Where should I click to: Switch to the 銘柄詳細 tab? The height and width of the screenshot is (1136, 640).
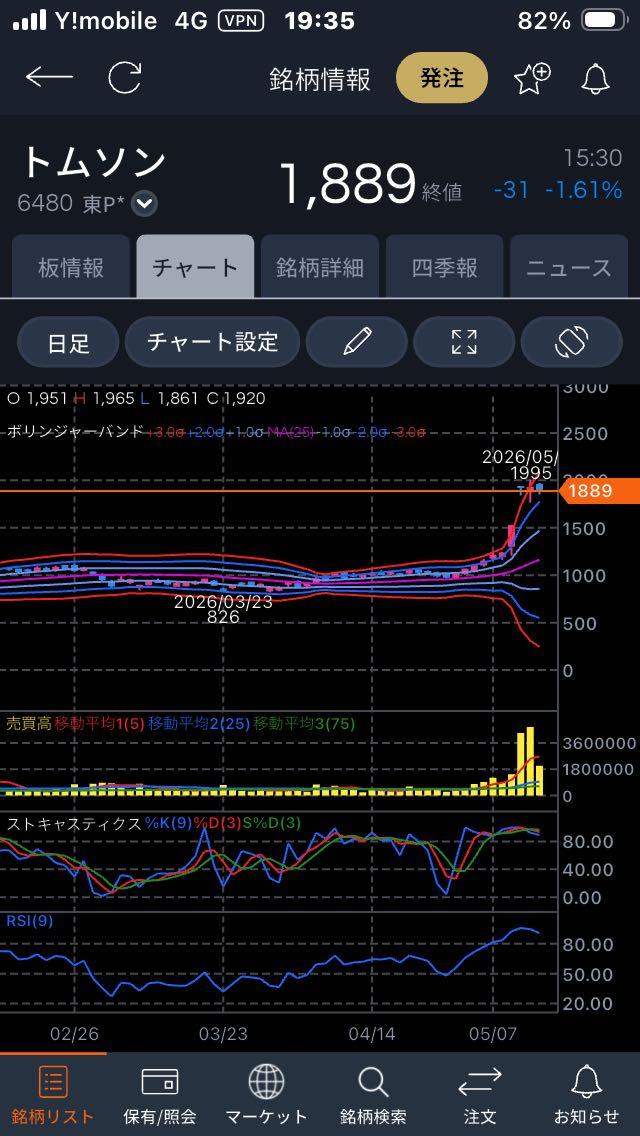(320, 267)
